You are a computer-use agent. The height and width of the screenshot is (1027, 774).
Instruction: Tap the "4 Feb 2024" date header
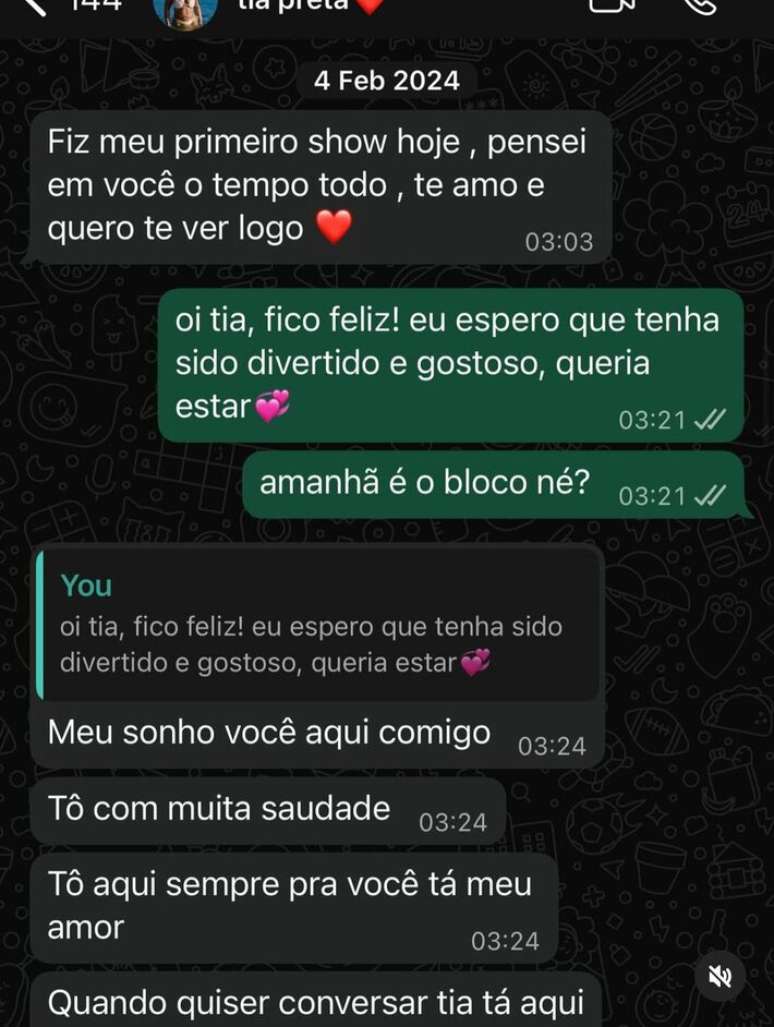pyautogui.click(x=387, y=80)
